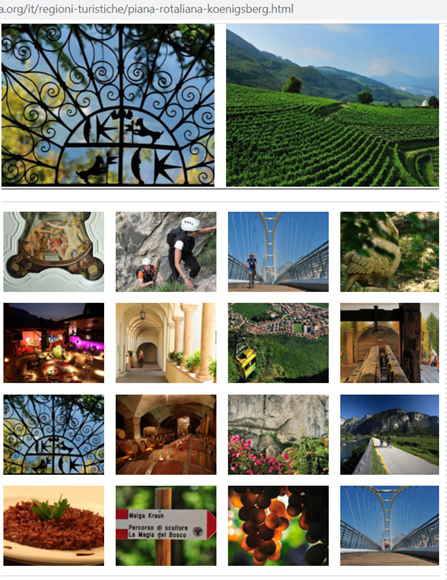447x580 pixels.
Task: Open the night courtyard event photo
Action: [54, 343]
